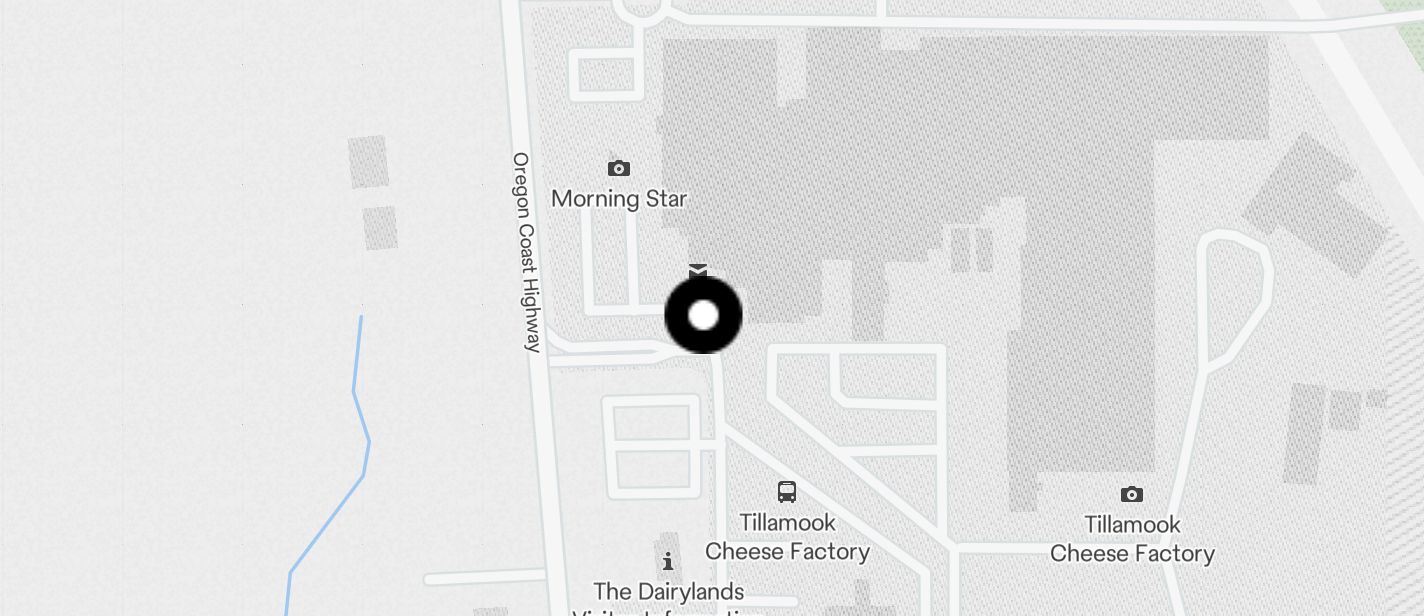Select The Dairylands visitor information marker
The height and width of the screenshot is (616, 1424).
(667, 561)
